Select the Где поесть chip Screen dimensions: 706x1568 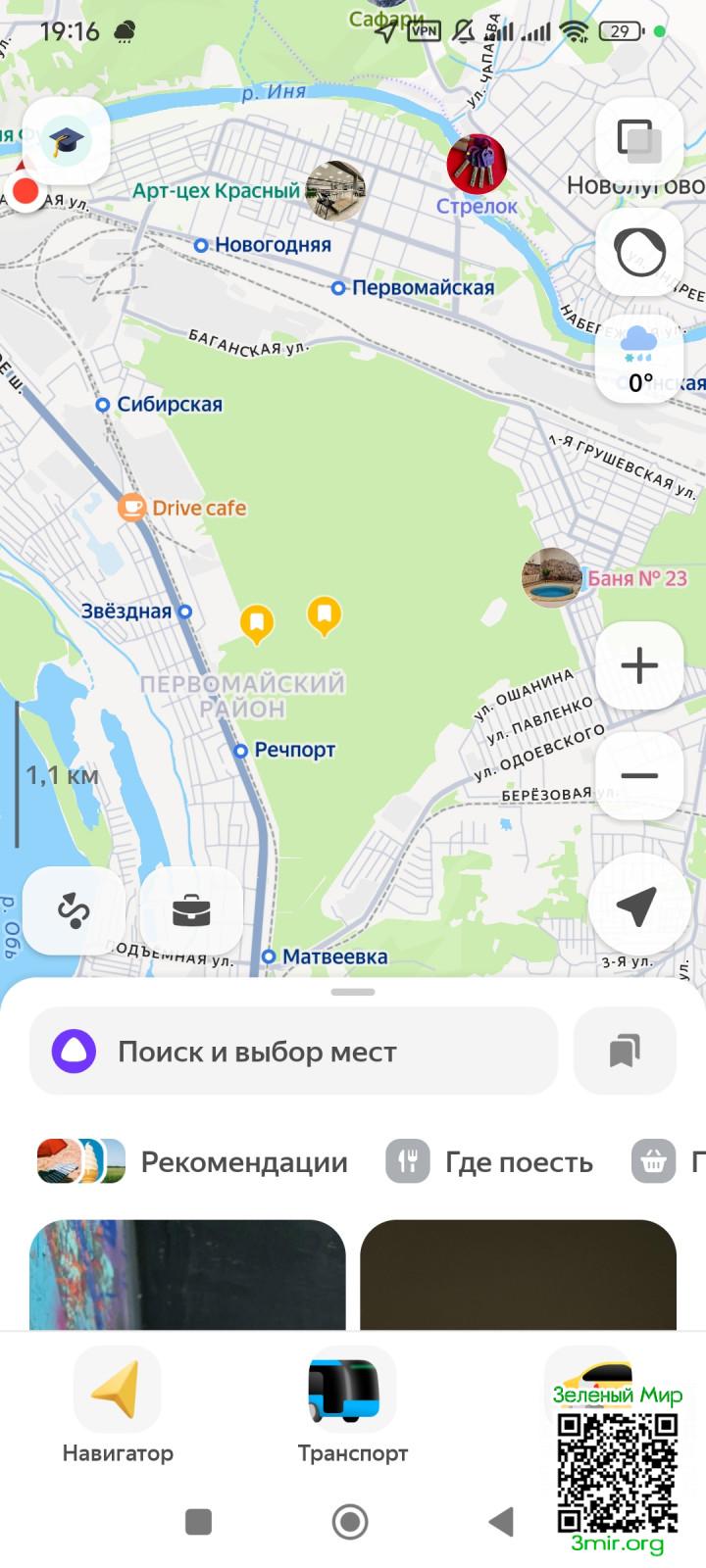[490, 1161]
